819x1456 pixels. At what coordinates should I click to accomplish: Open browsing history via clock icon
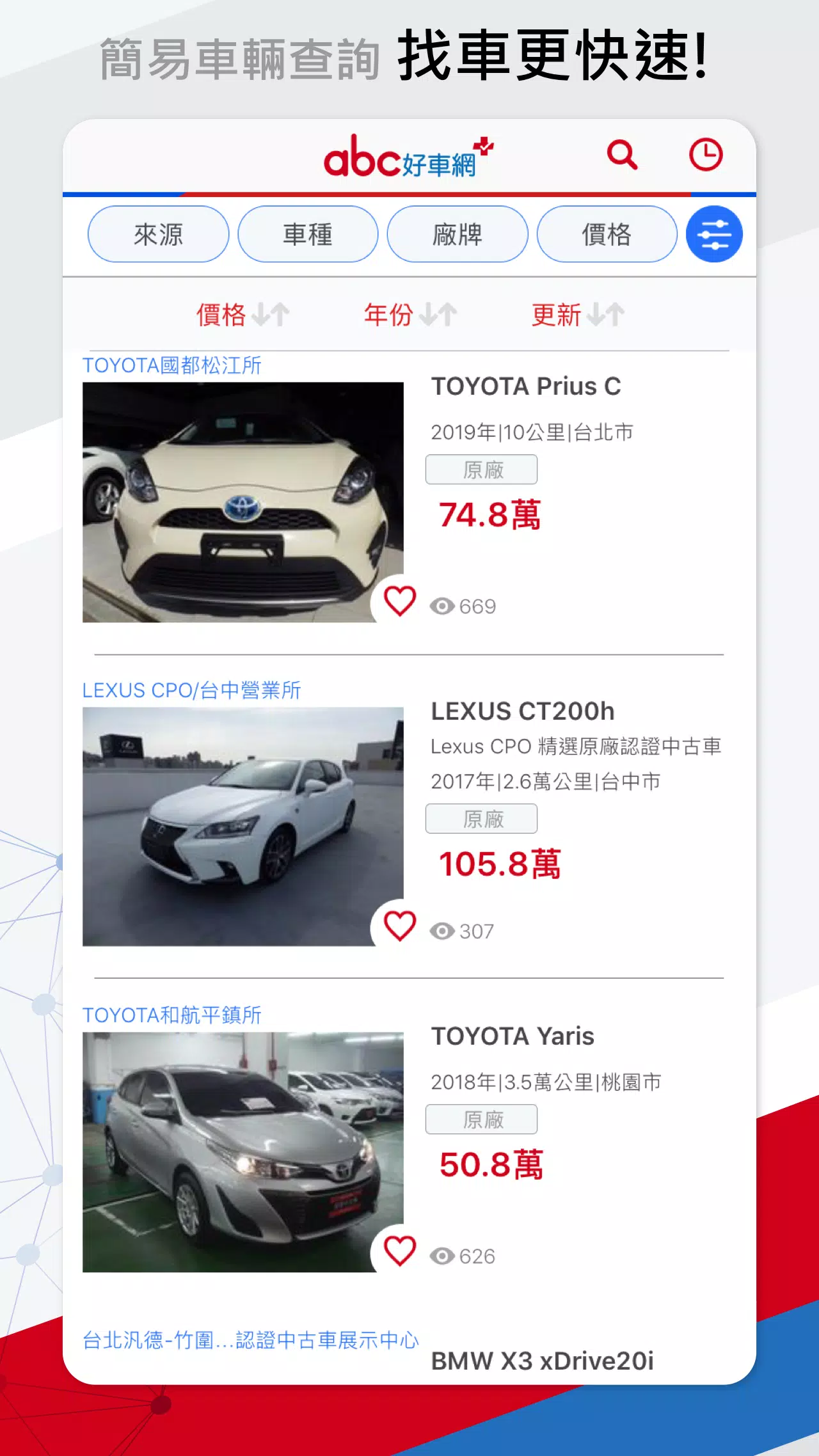(x=706, y=155)
